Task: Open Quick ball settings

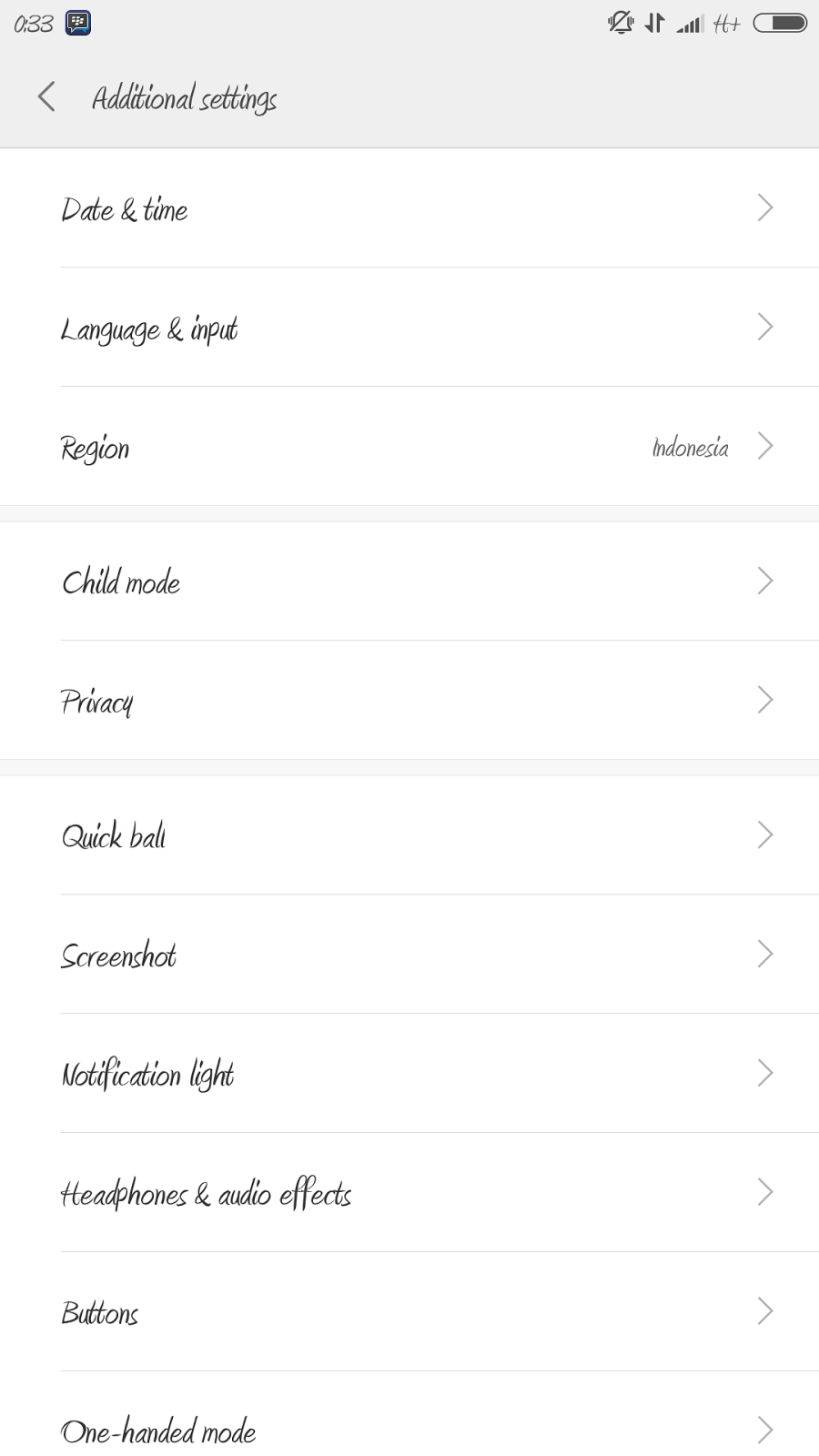Action: (409, 835)
